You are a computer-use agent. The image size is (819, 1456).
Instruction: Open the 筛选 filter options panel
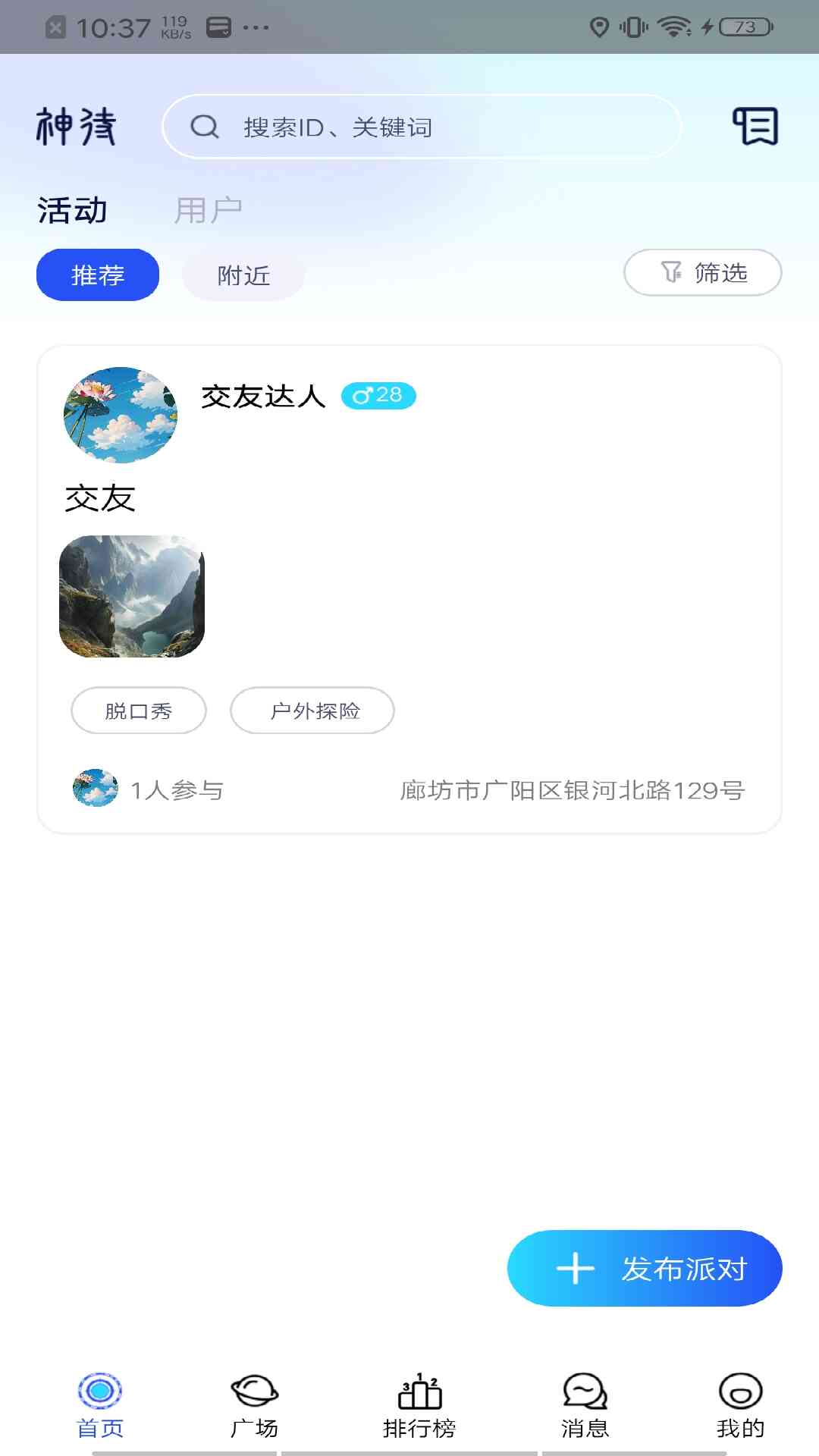(702, 272)
